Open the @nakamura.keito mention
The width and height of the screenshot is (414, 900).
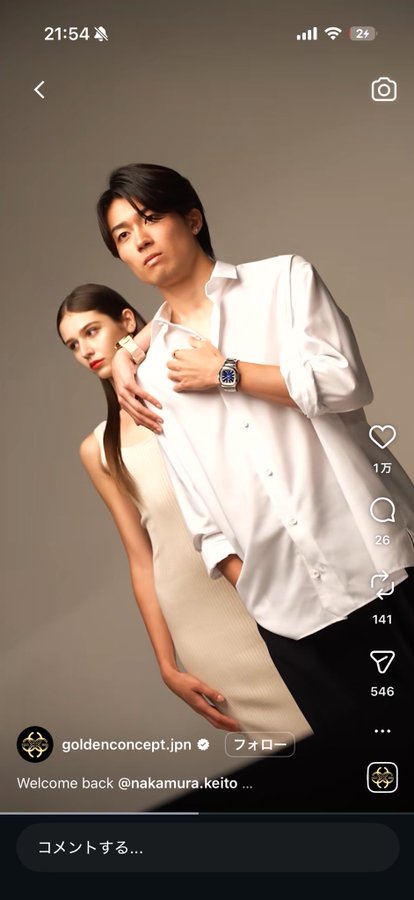[177, 783]
